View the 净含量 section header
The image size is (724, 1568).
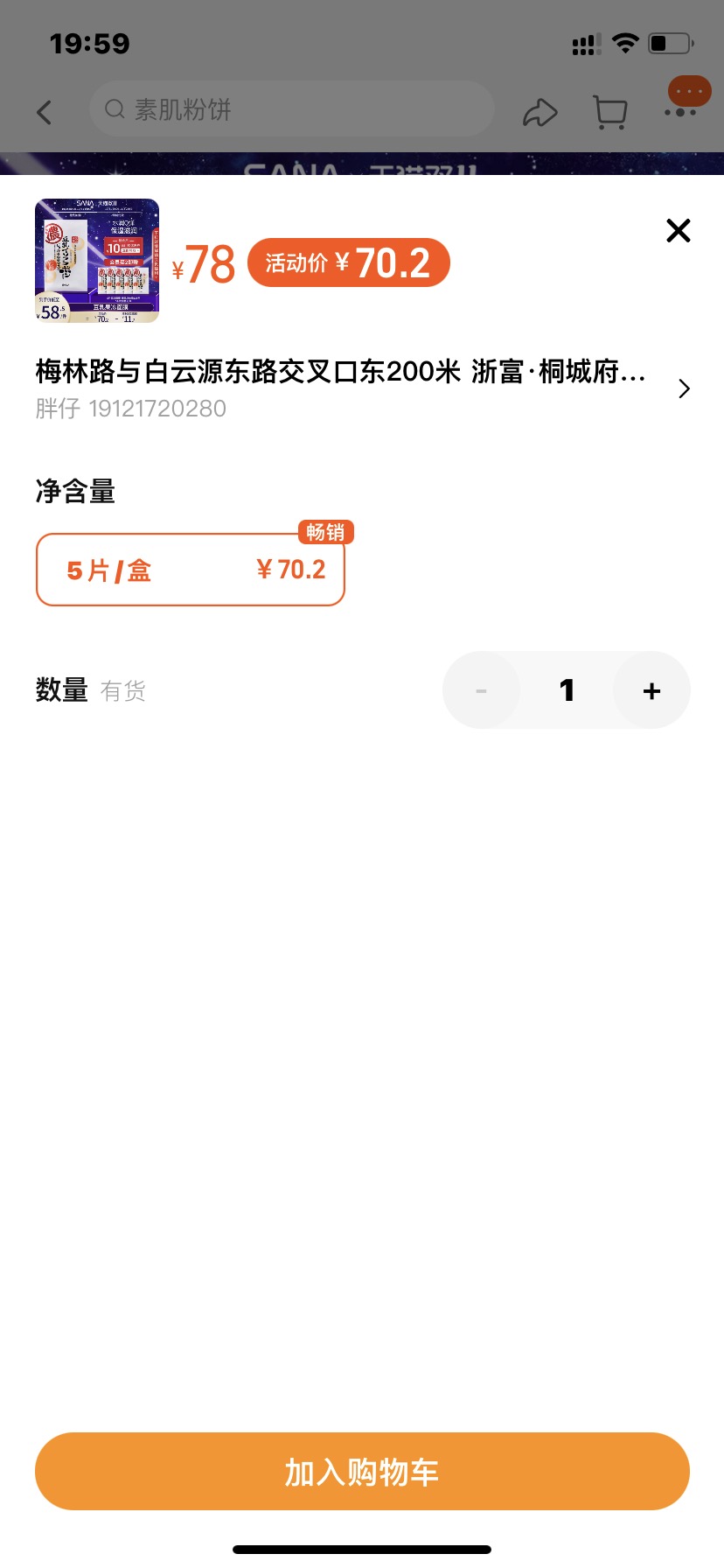click(74, 492)
